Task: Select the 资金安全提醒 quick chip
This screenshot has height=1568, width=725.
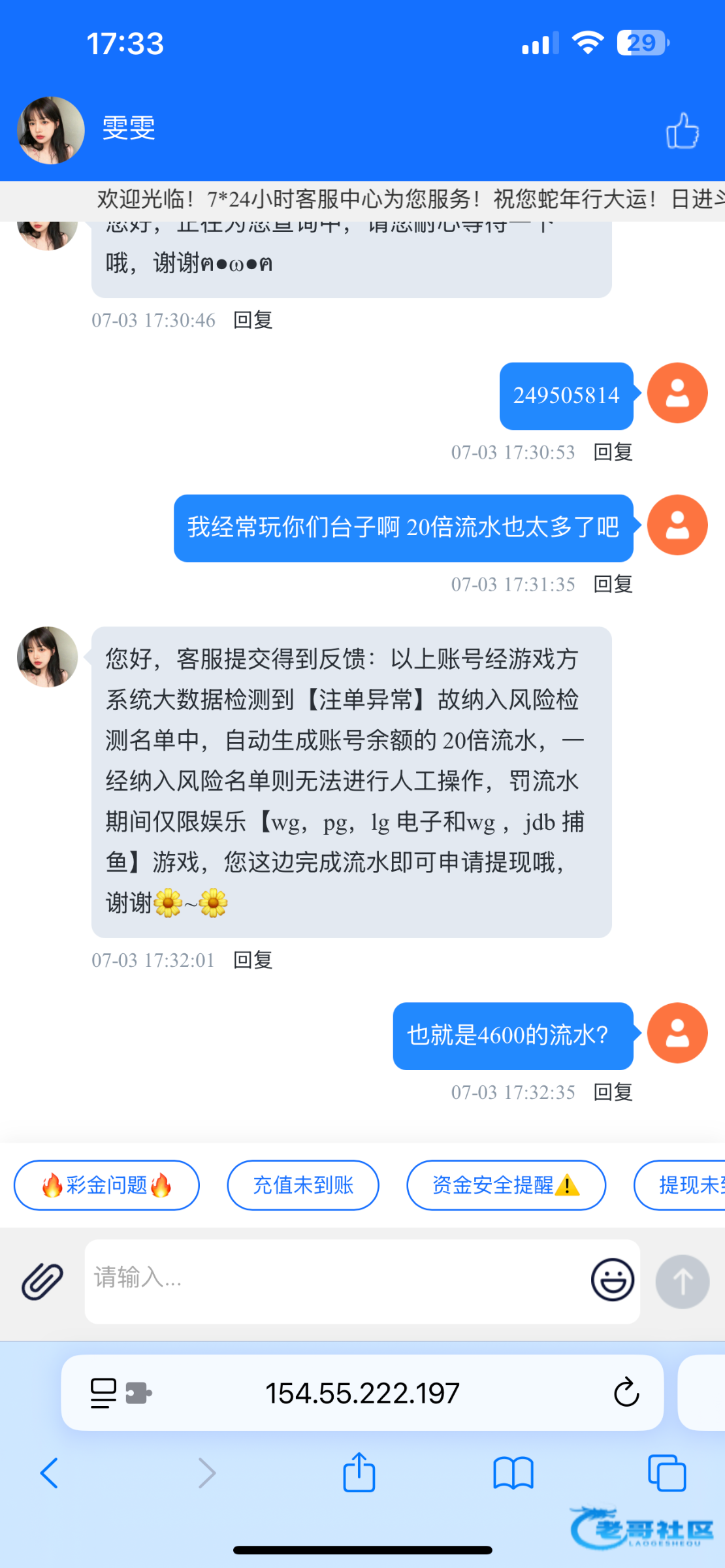Action: point(506,1184)
